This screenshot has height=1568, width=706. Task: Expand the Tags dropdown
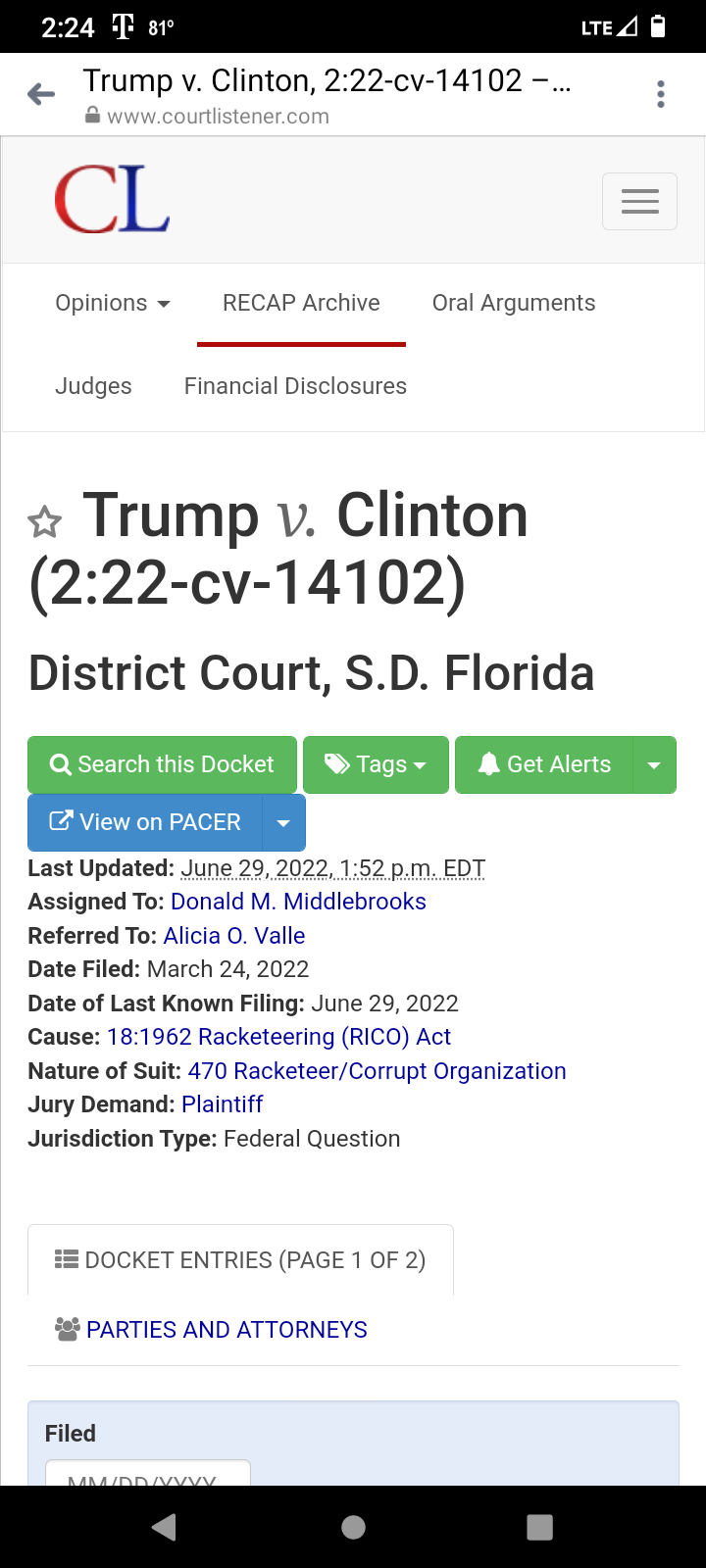376,764
